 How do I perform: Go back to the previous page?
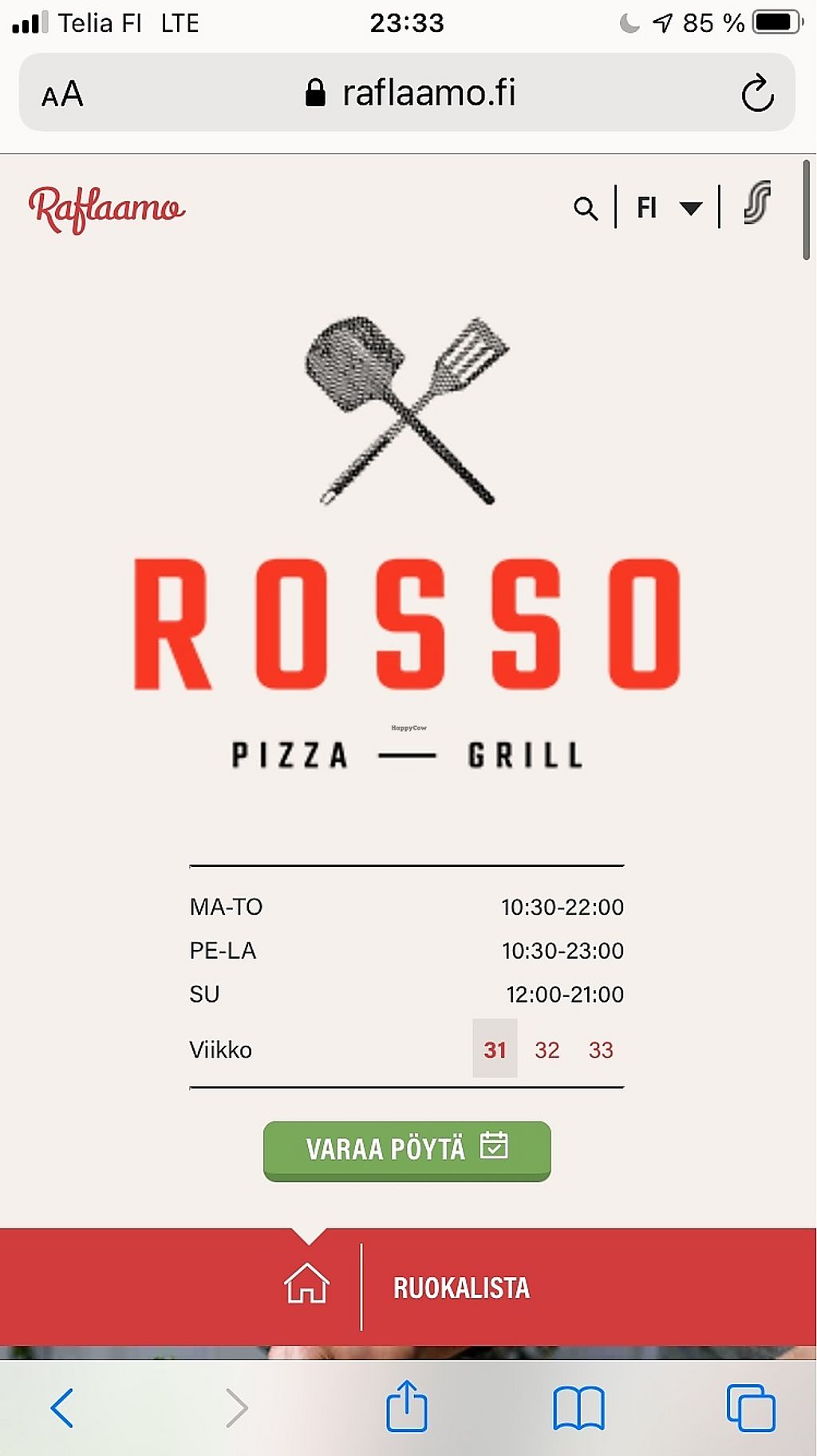click(62, 1407)
